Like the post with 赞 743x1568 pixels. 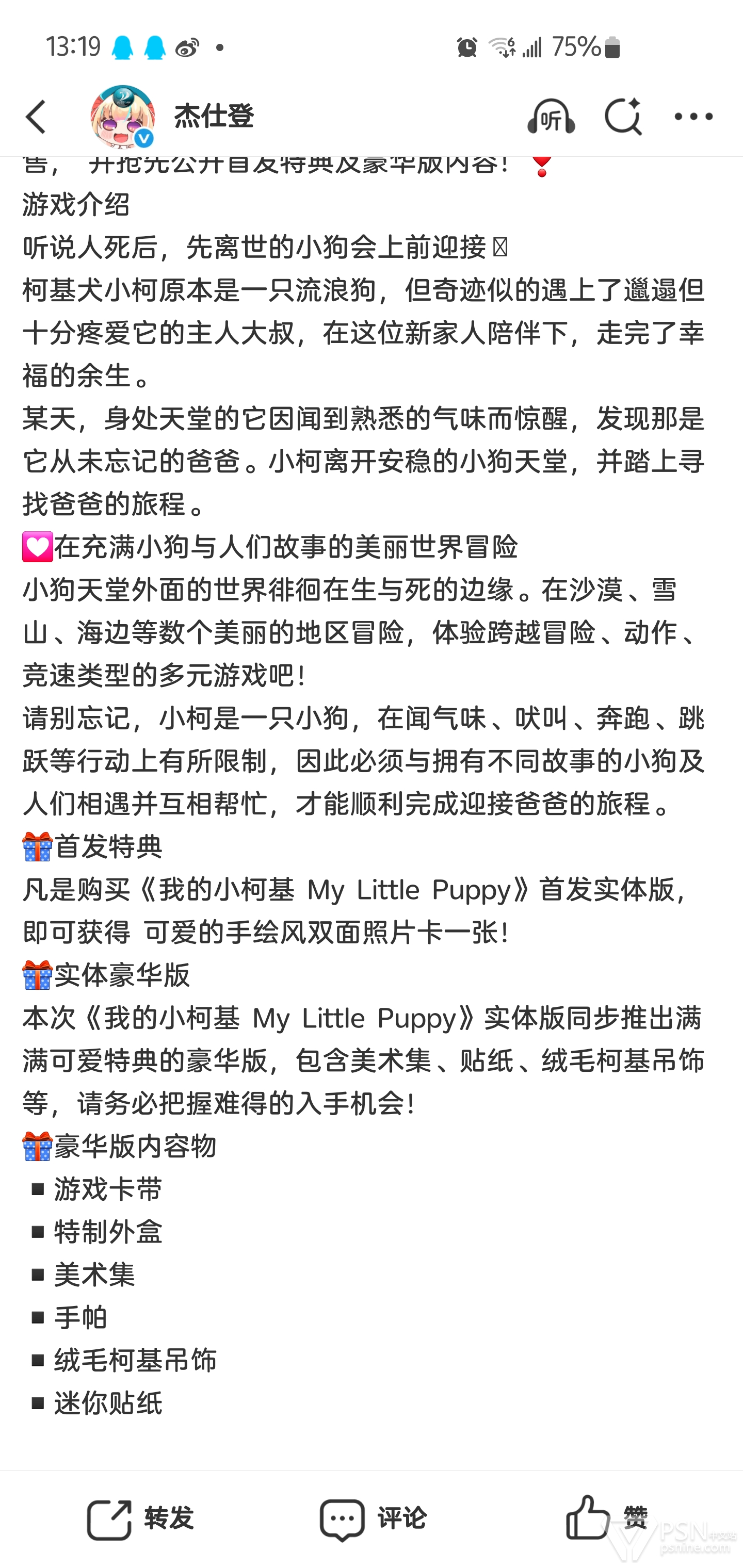click(606, 1518)
